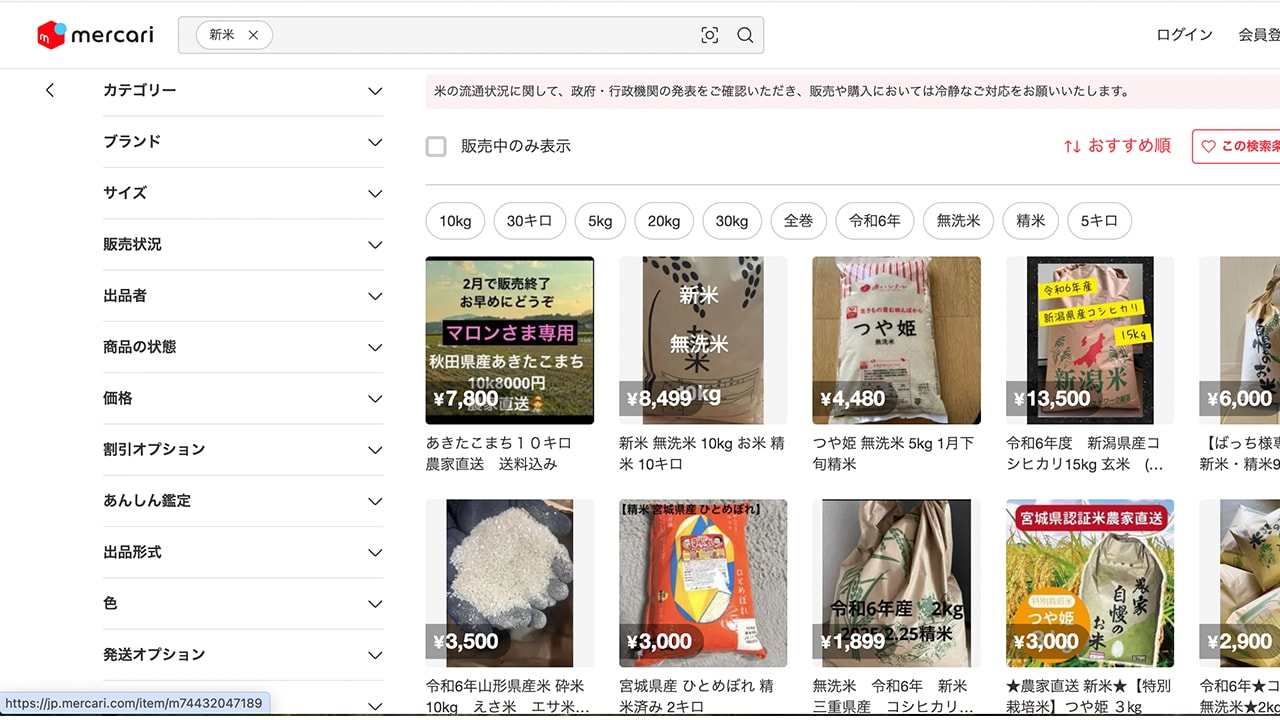Expand the 価格 filter
This screenshot has width=1280, height=720.
pos(243,398)
